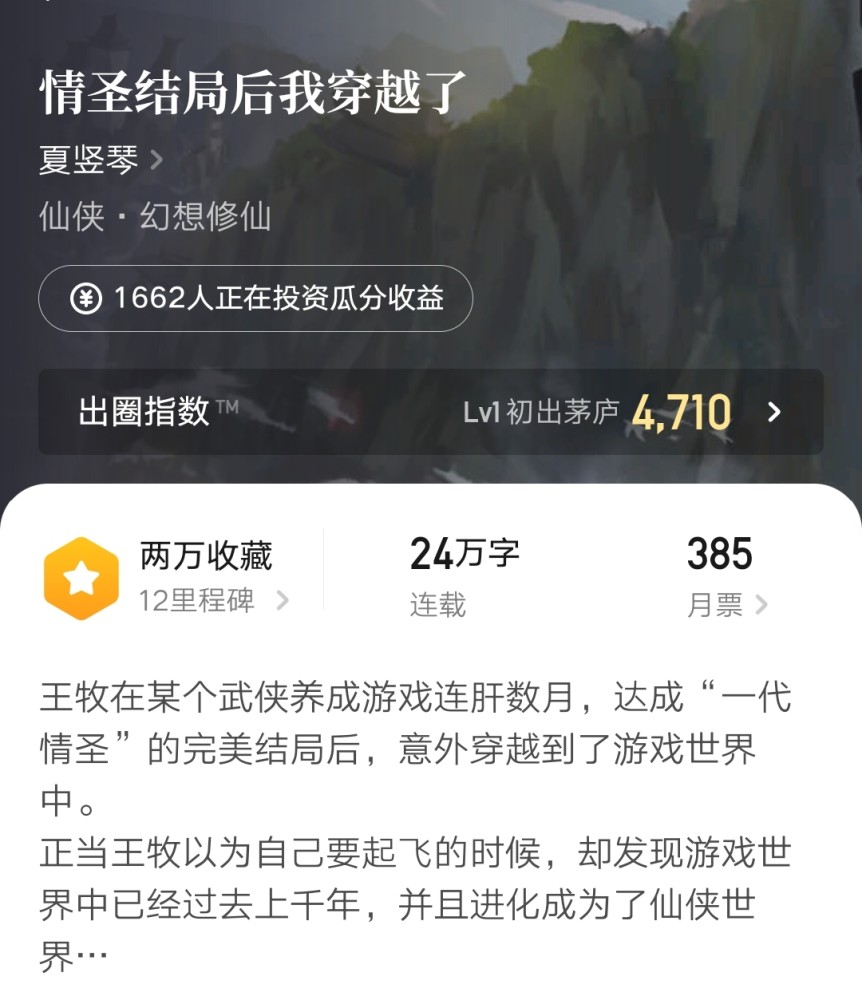Tap the 1662人正在投资瓜分收益 chip

[x=255, y=298]
